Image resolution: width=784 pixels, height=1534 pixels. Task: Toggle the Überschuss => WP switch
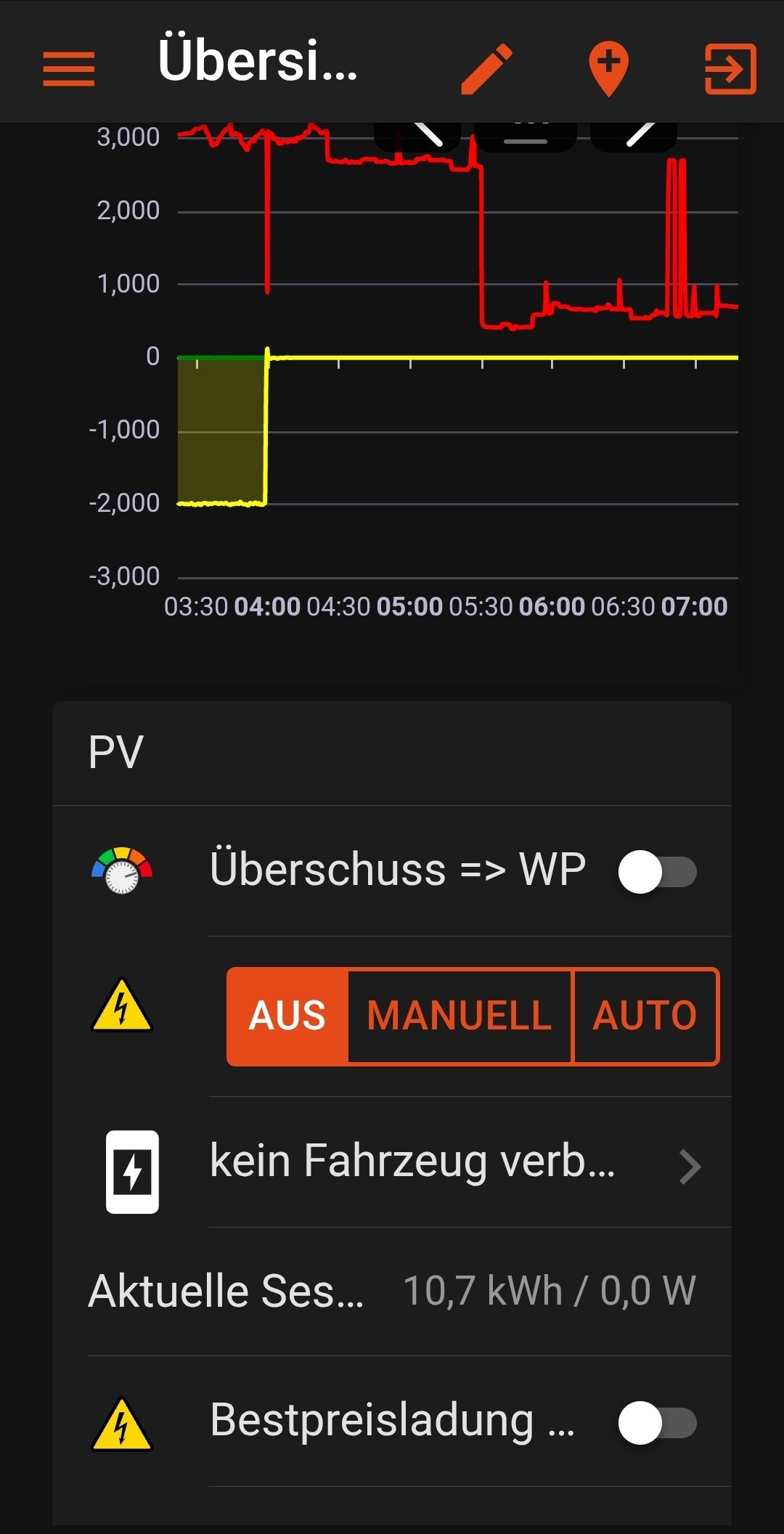tap(657, 872)
